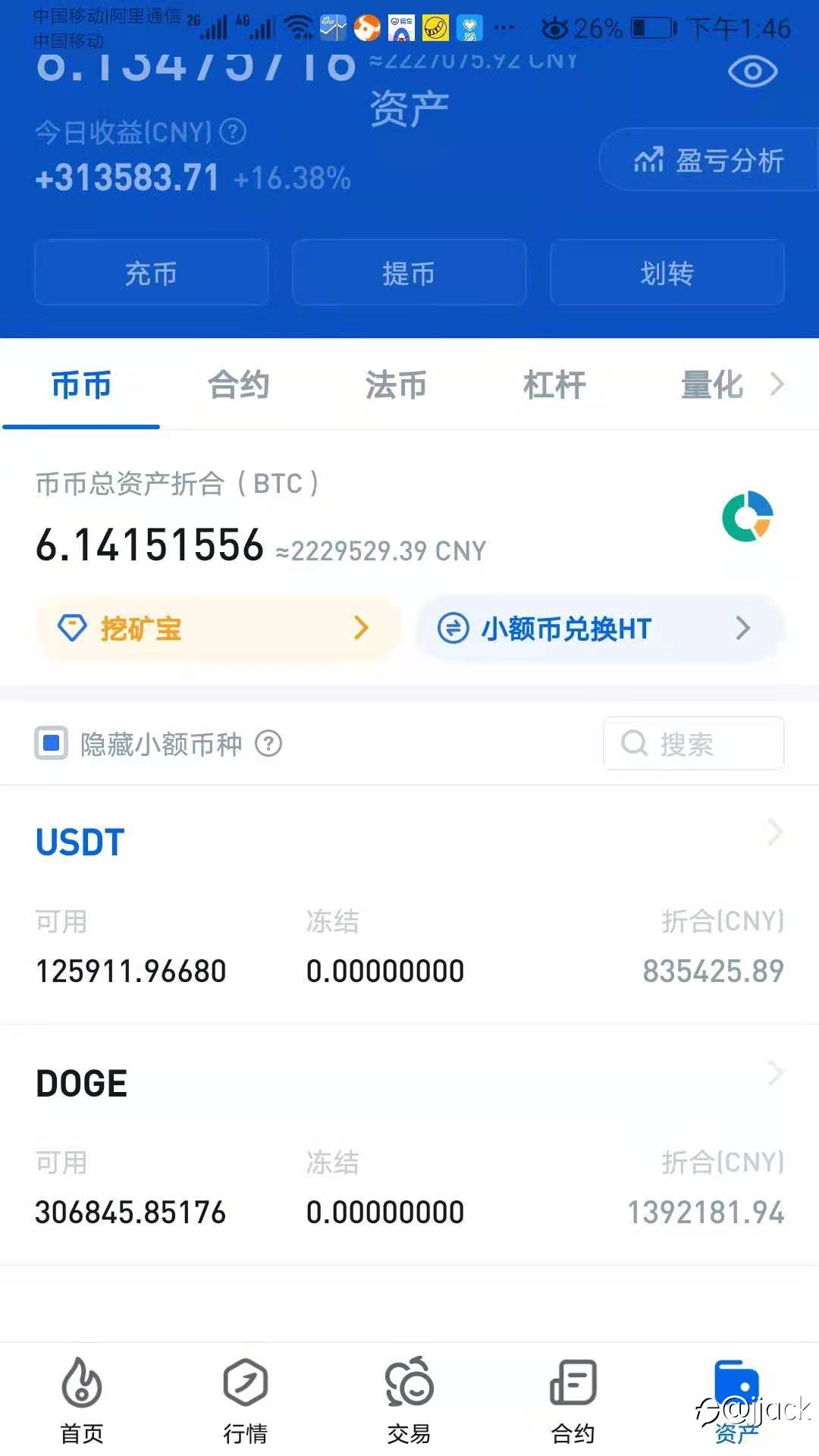The width and height of the screenshot is (819, 1456).
Task: Switch to the 杠杆 margin tab
Action: 554,384
